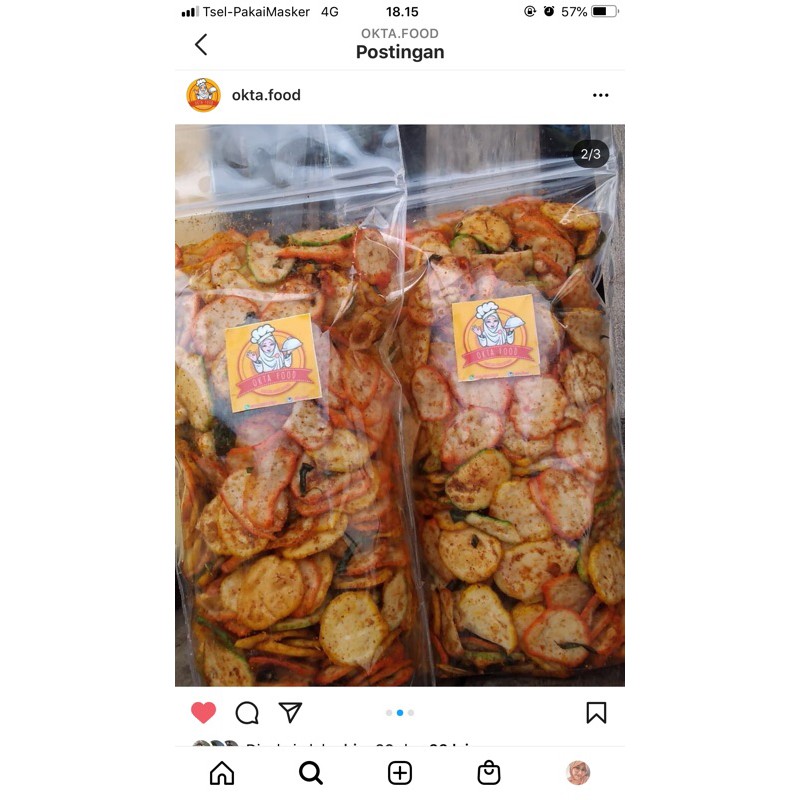Open the Search tab
Image resolution: width=800 pixels, height=800 pixels.
(311, 773)
